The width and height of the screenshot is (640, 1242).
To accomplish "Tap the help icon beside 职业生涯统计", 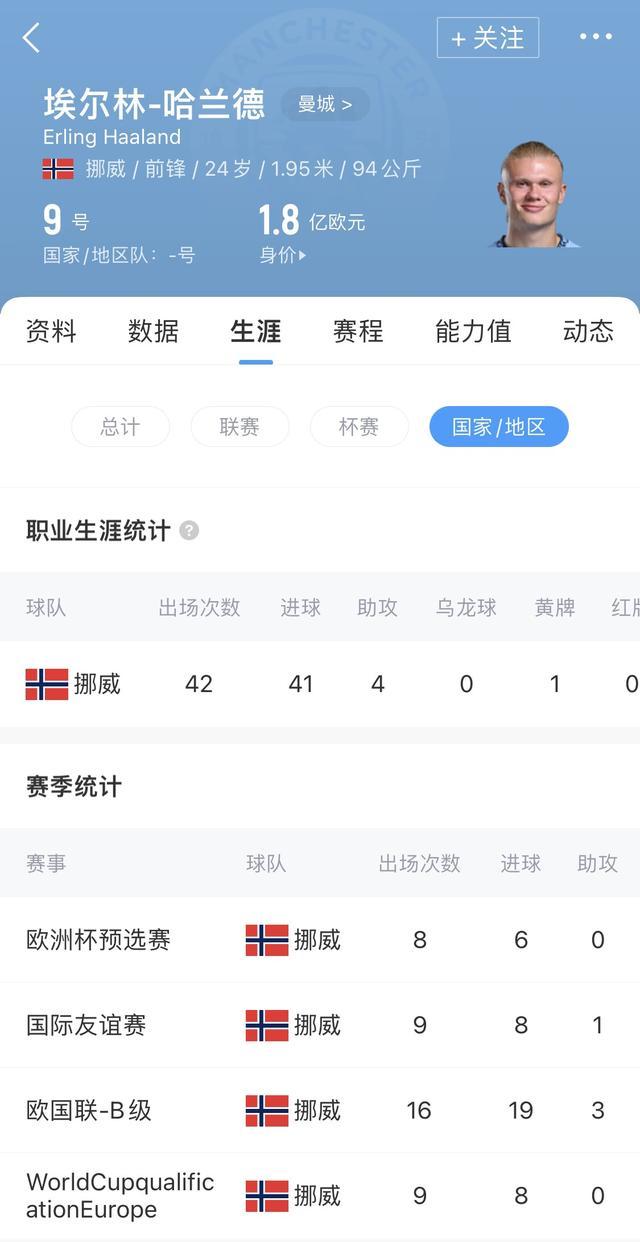I will tap(189, 531).
